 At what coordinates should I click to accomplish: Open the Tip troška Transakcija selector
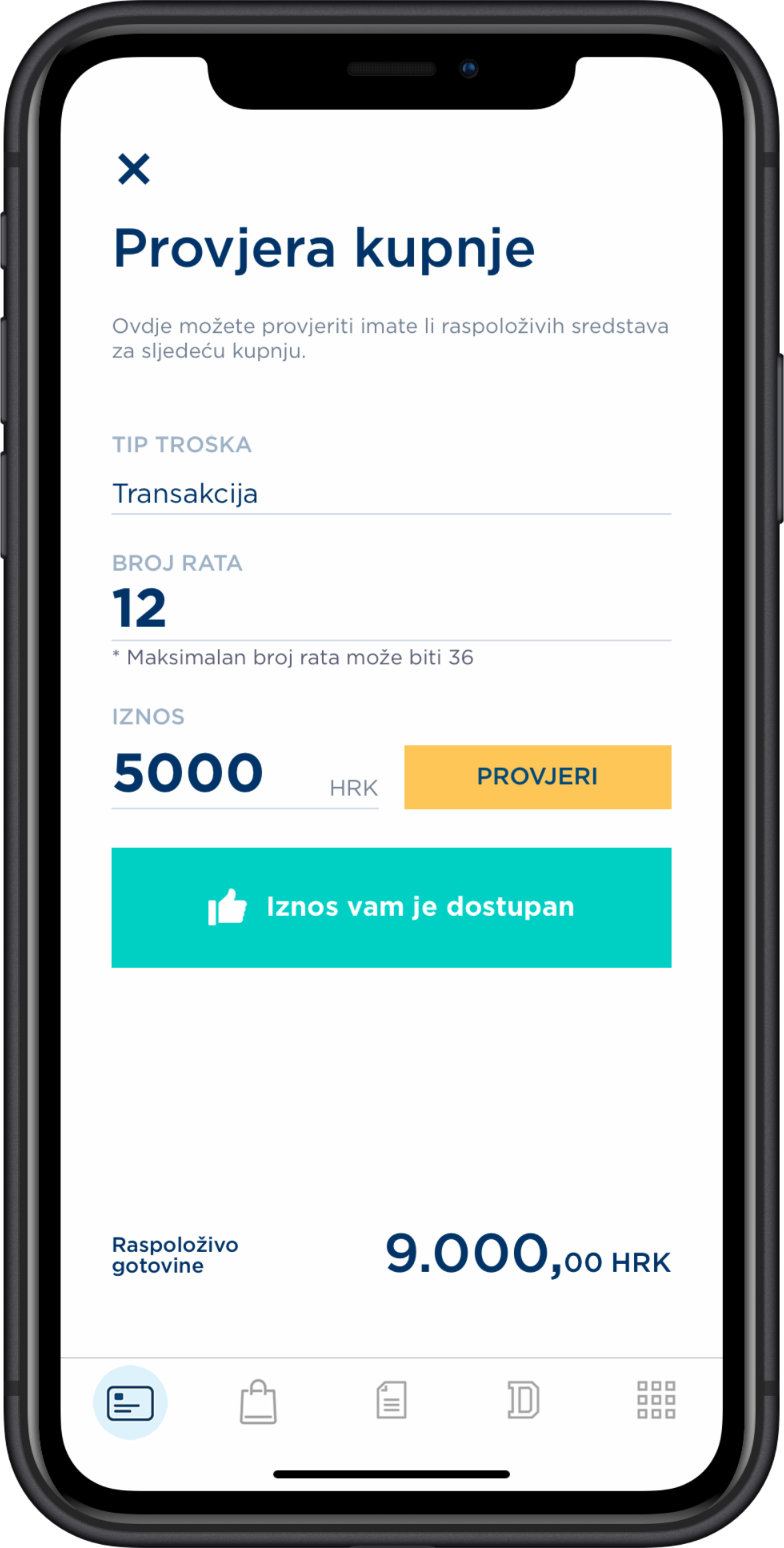pos(391,494)
